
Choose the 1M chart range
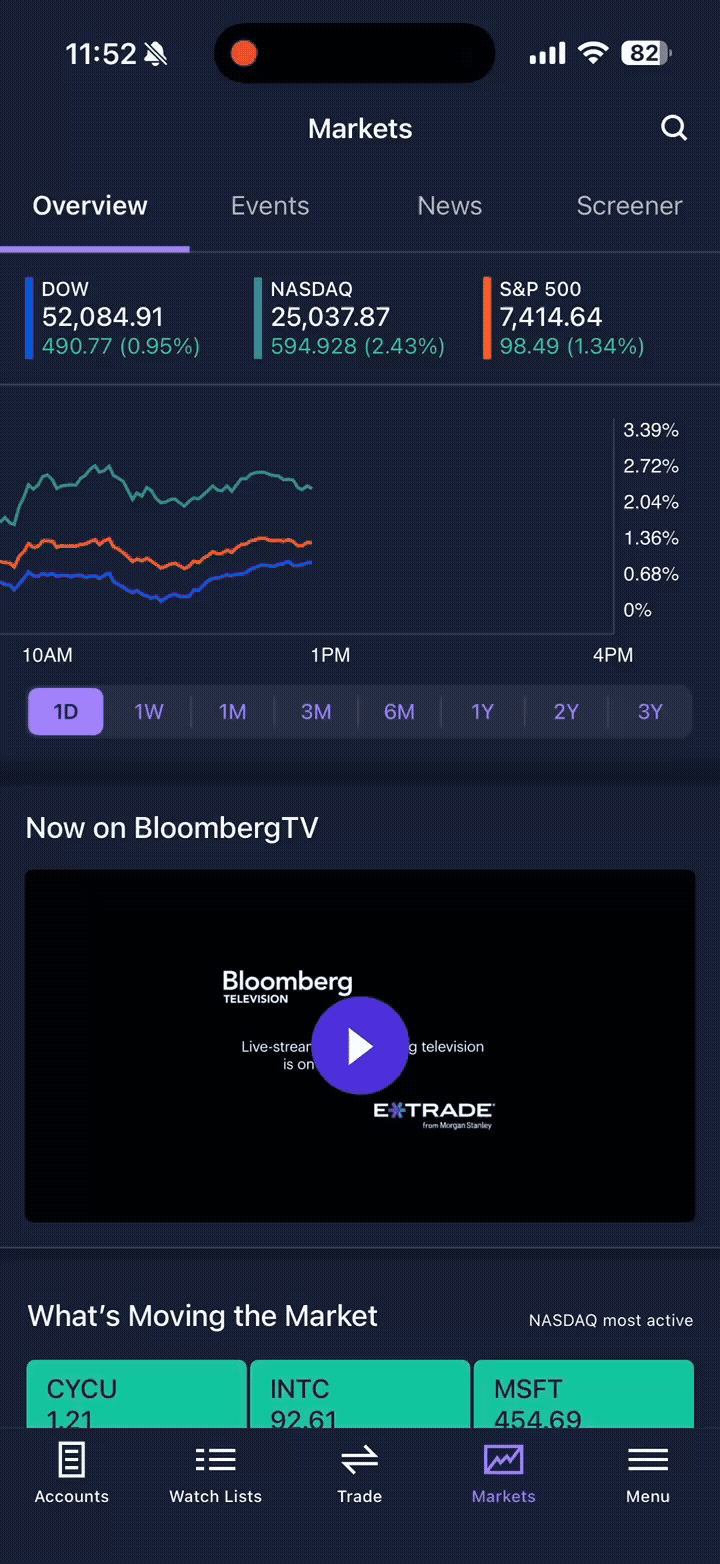pos(233,712)
